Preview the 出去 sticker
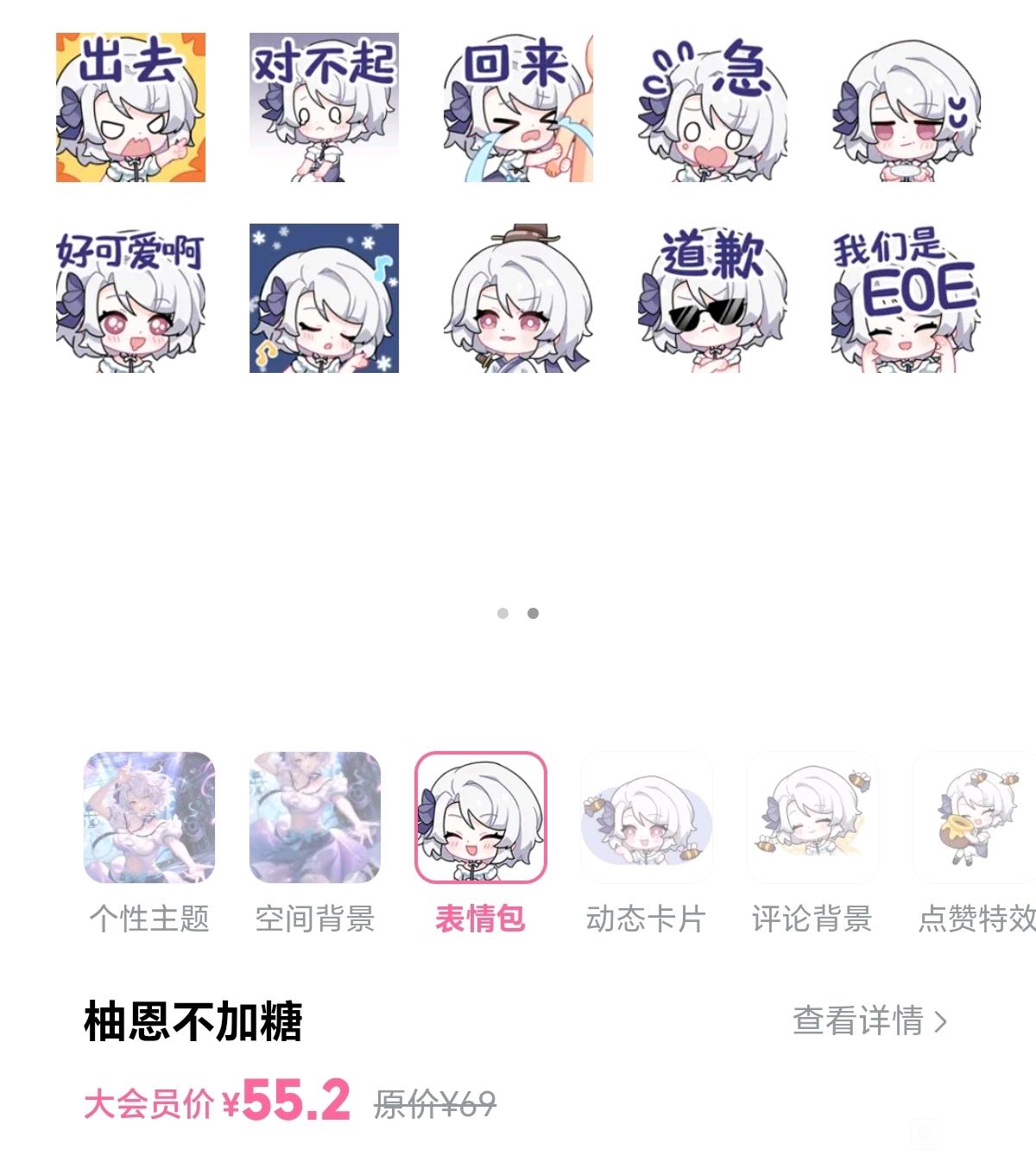The width and height of the screenshot is (1036, 1162). [x=130, y=107]
